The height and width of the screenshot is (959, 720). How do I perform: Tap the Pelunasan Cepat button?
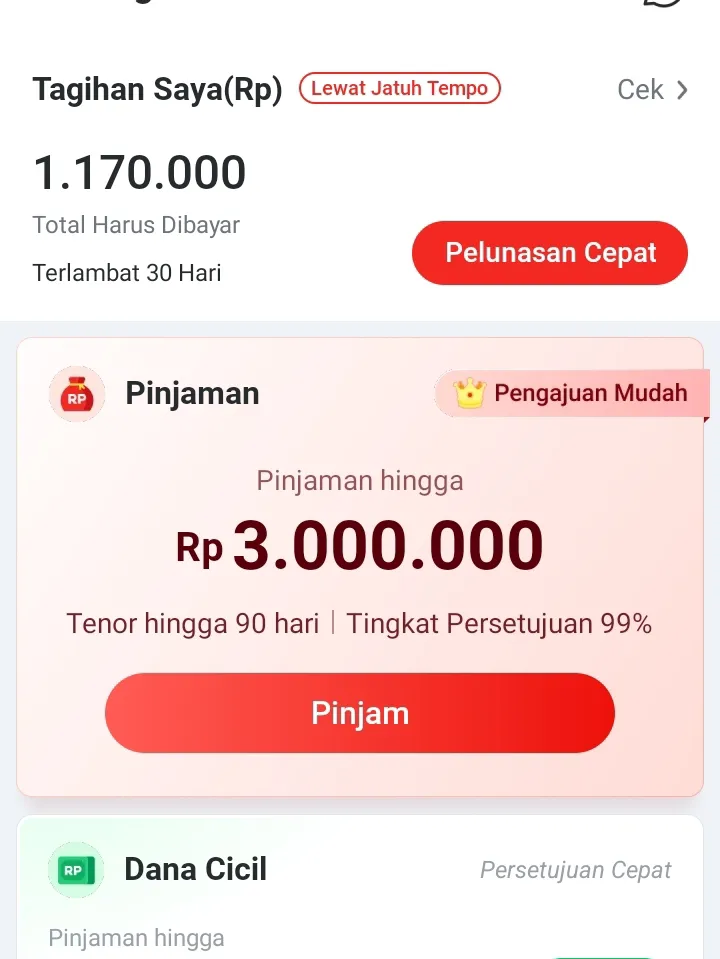[x=550, y=253]
